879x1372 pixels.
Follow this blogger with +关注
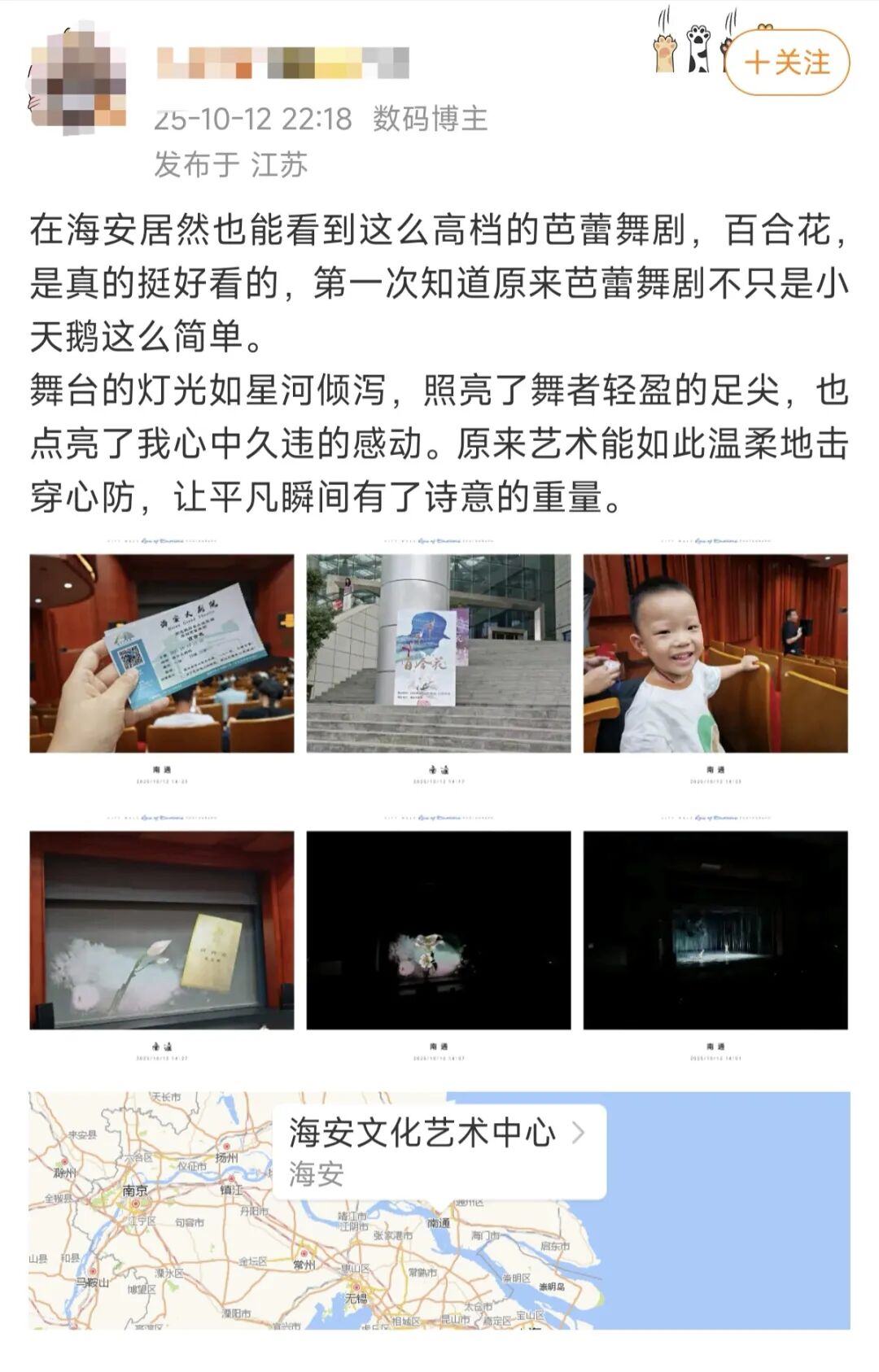(x=787, y=63)
